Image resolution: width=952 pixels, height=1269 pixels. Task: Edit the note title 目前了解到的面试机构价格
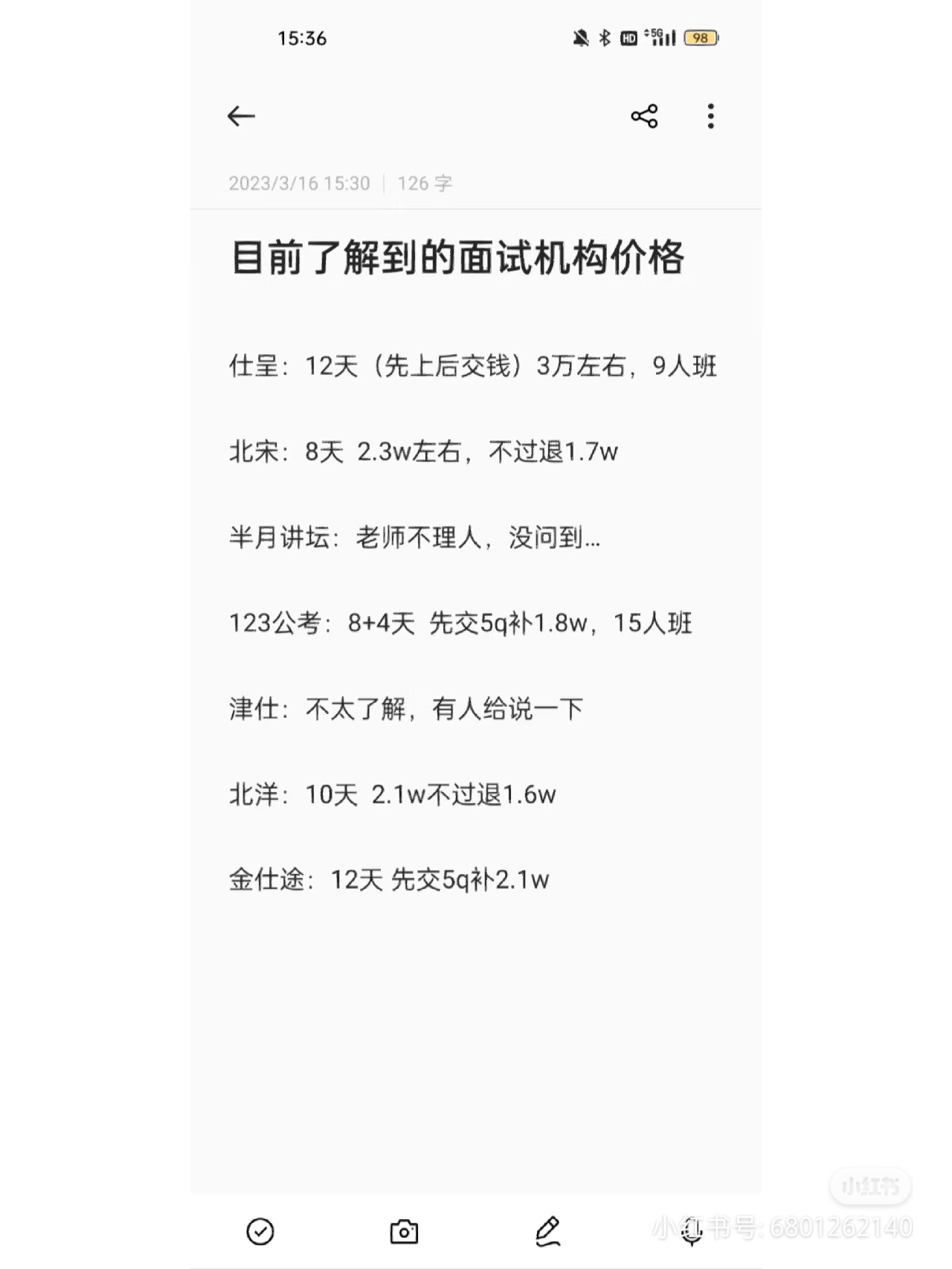[457, 258]
